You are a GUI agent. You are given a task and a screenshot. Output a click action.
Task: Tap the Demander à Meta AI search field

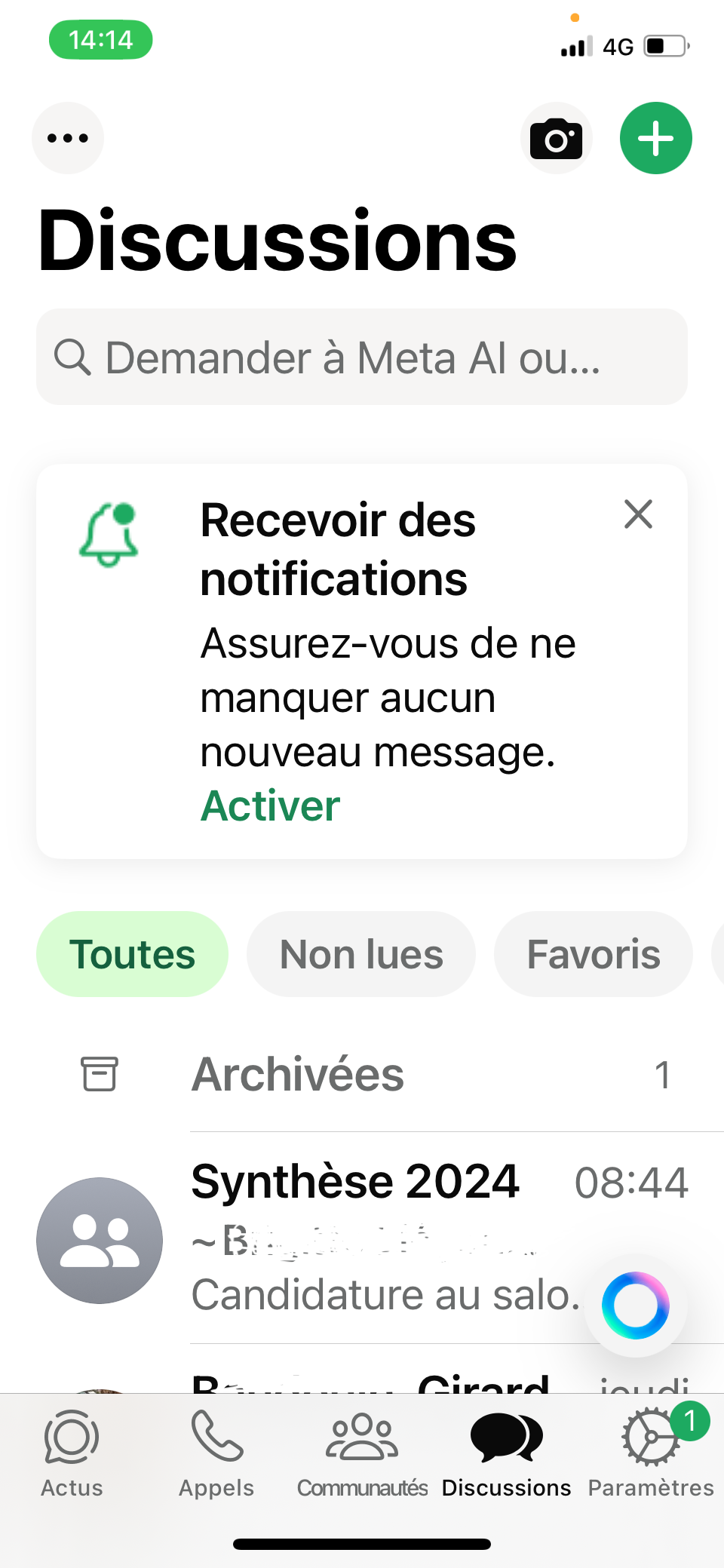[362, 357]
